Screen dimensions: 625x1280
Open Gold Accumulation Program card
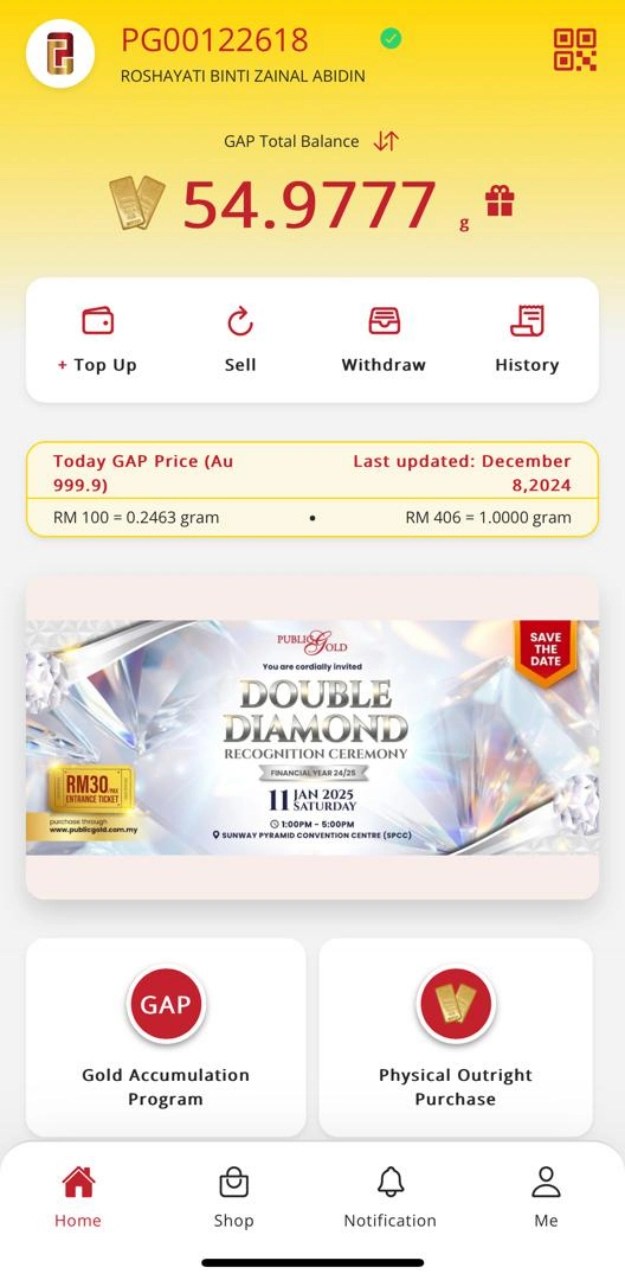tap(166, 1037)
